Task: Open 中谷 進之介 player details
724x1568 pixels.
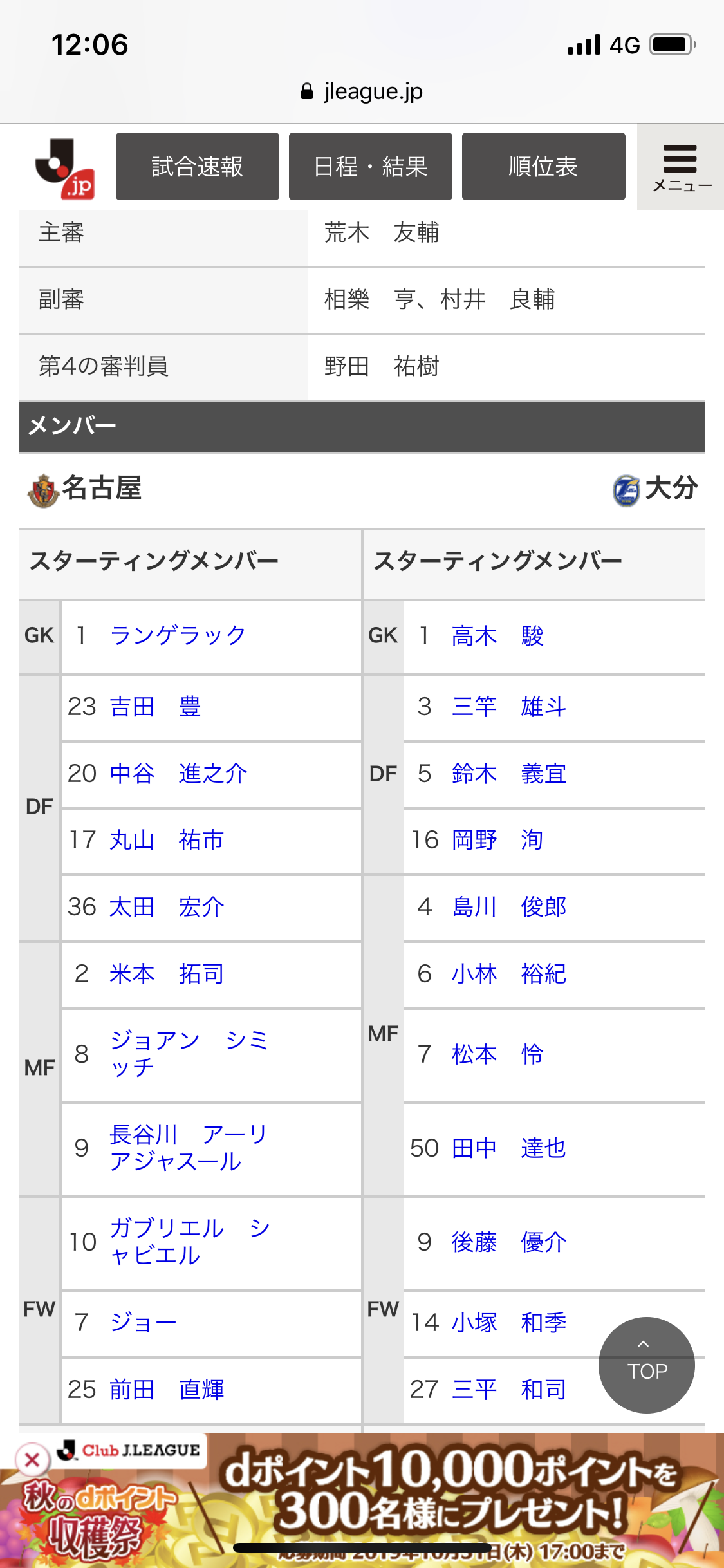Action: 178,774
